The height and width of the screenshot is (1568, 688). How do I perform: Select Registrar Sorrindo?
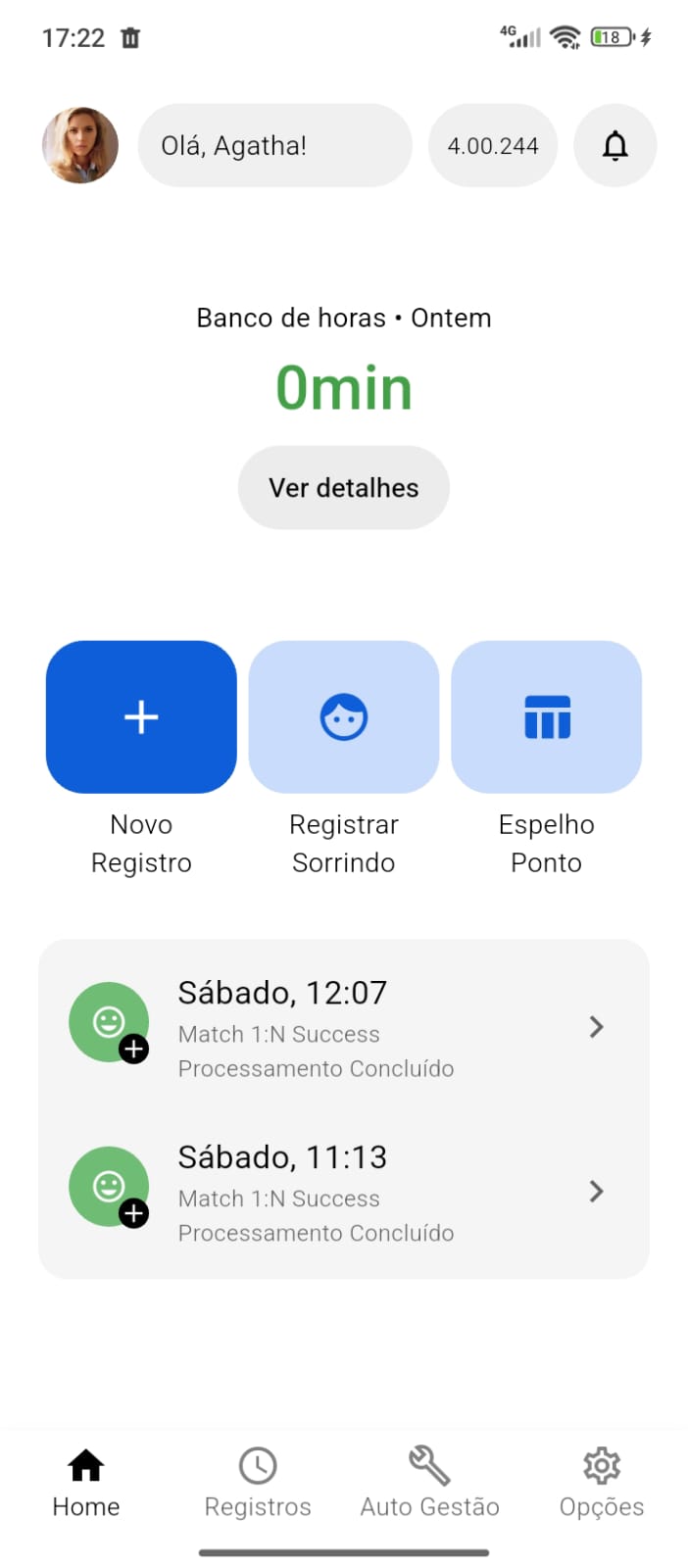pyautogui.click(x=344, y=717)
